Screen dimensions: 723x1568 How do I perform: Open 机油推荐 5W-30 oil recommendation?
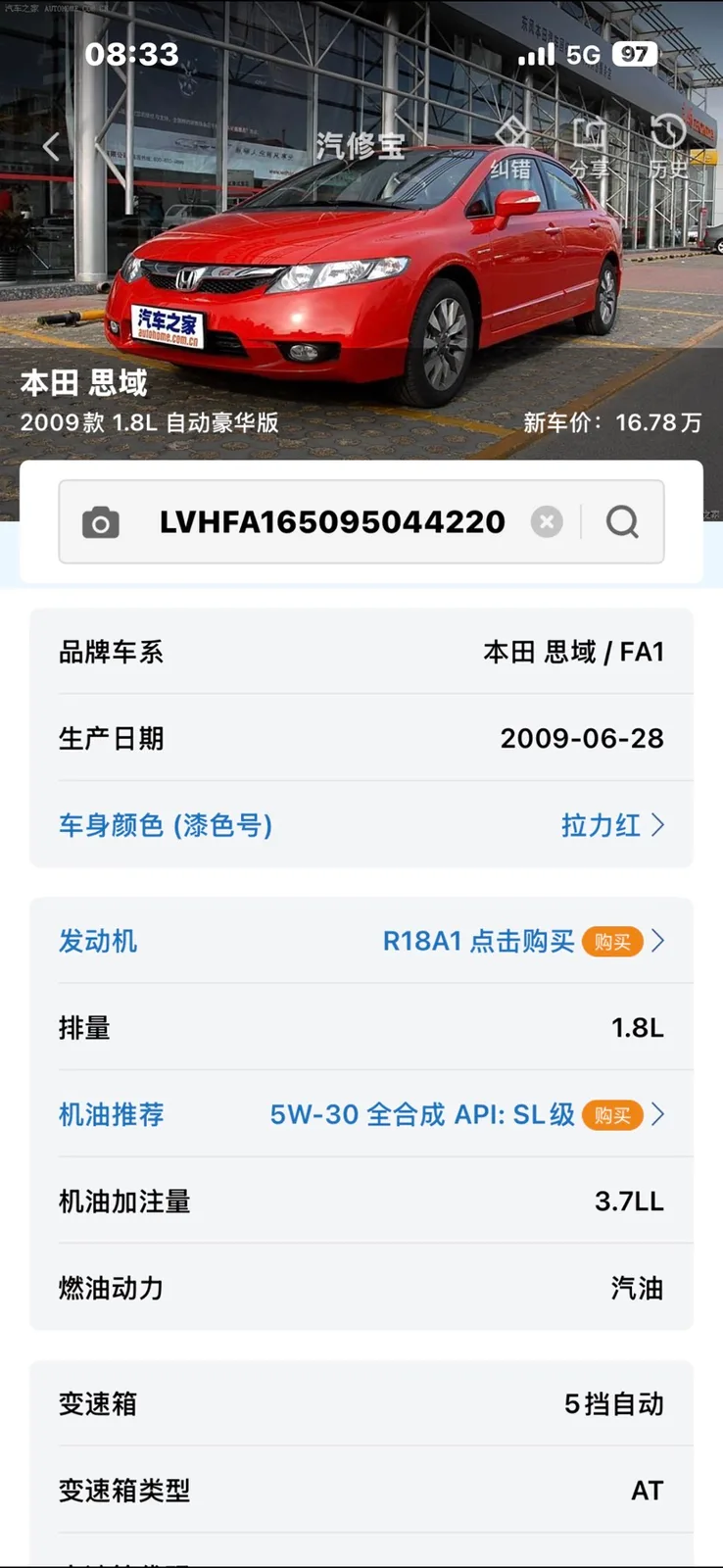[361, 1114]
